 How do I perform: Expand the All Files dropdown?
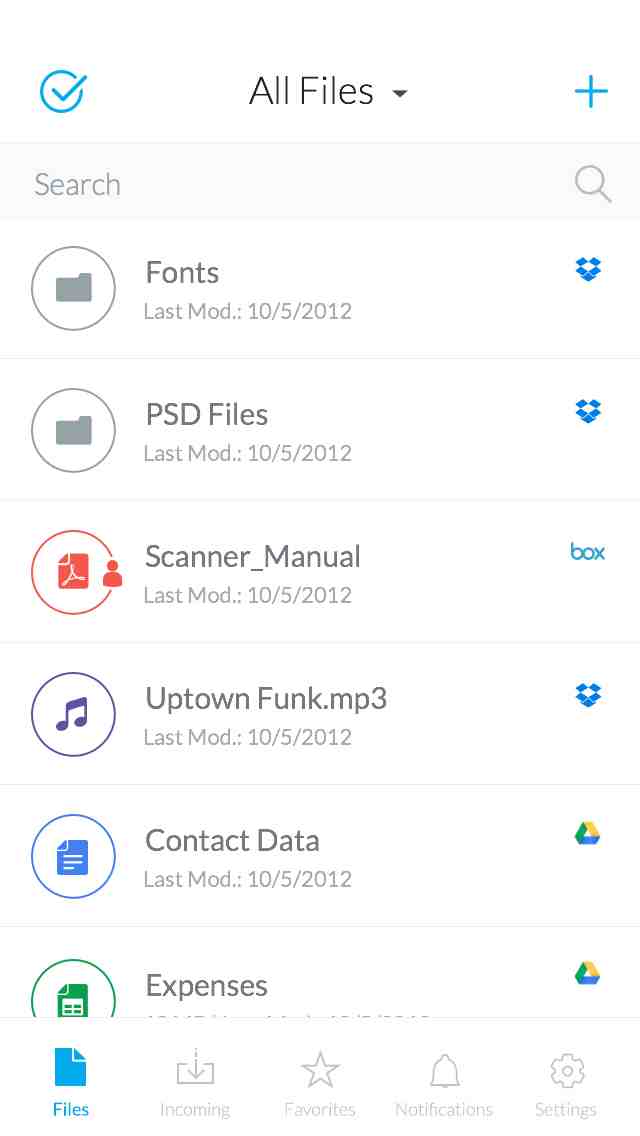328,92
